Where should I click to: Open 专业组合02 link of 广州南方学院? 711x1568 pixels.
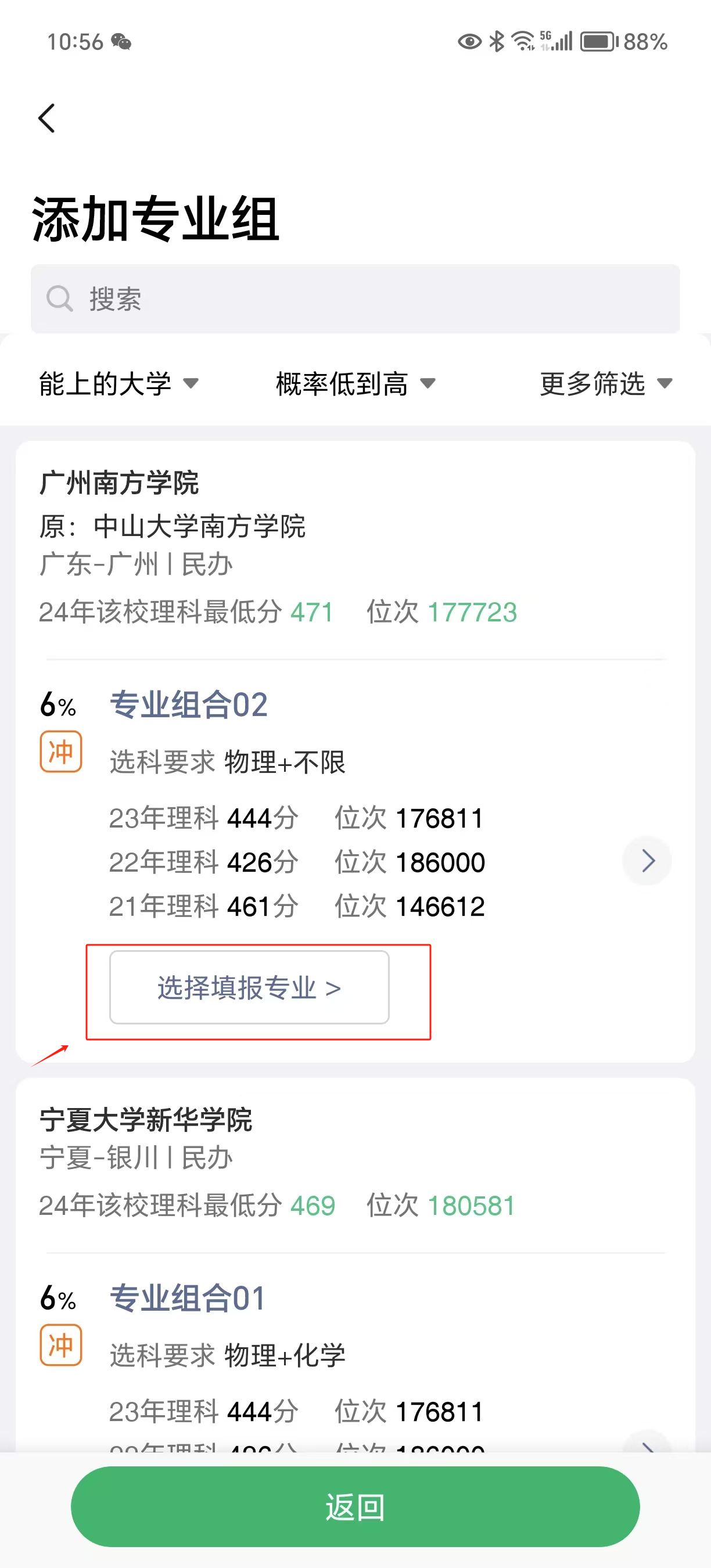(189, 705)
